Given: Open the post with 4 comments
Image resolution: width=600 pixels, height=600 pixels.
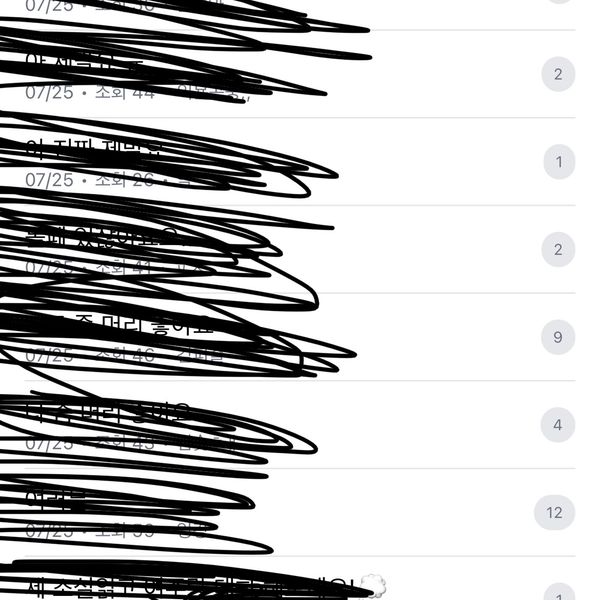Looking at the screenshot, I should click(x=300, y=425).
